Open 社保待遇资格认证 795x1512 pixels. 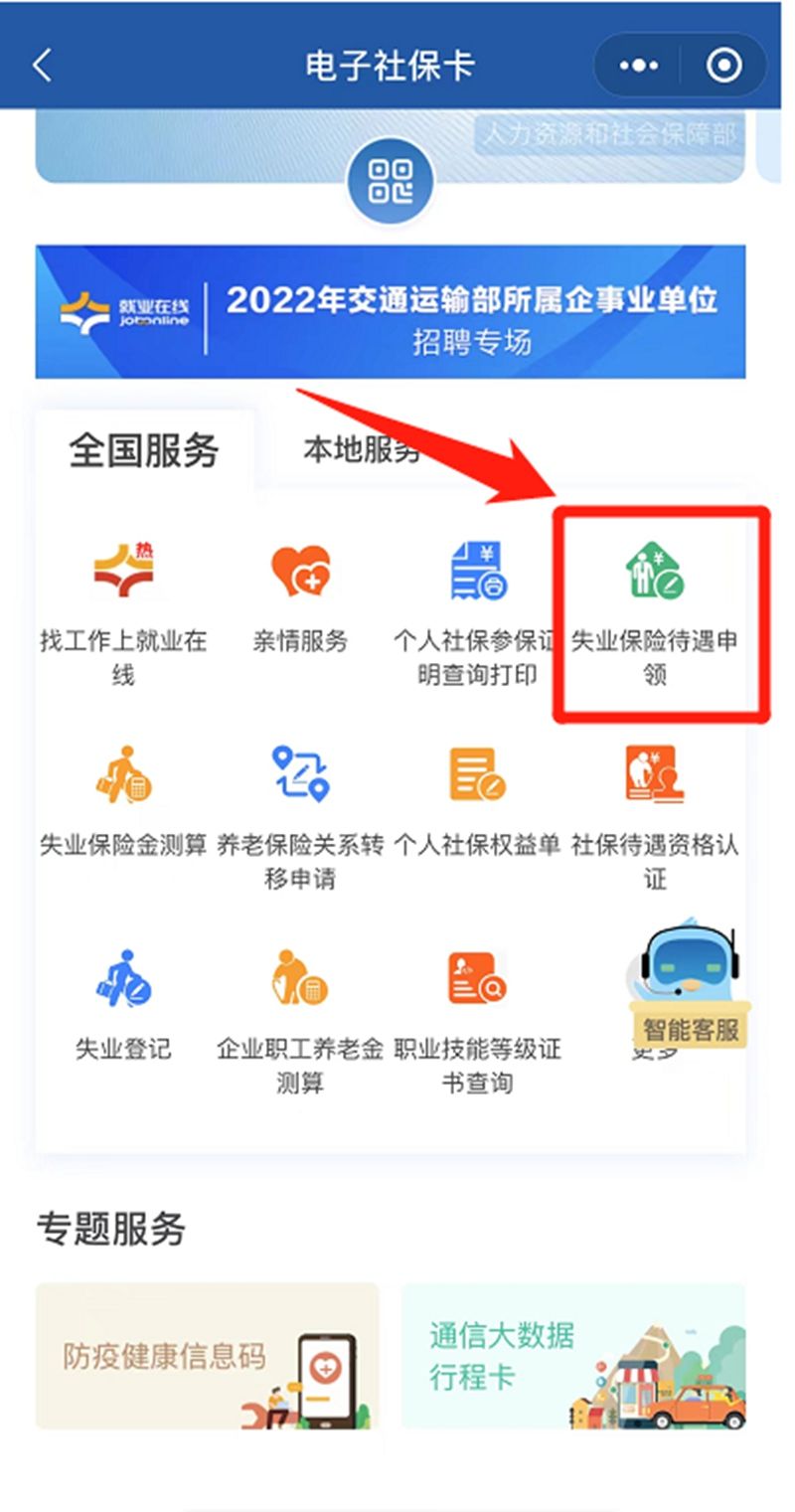coord(654,817)
